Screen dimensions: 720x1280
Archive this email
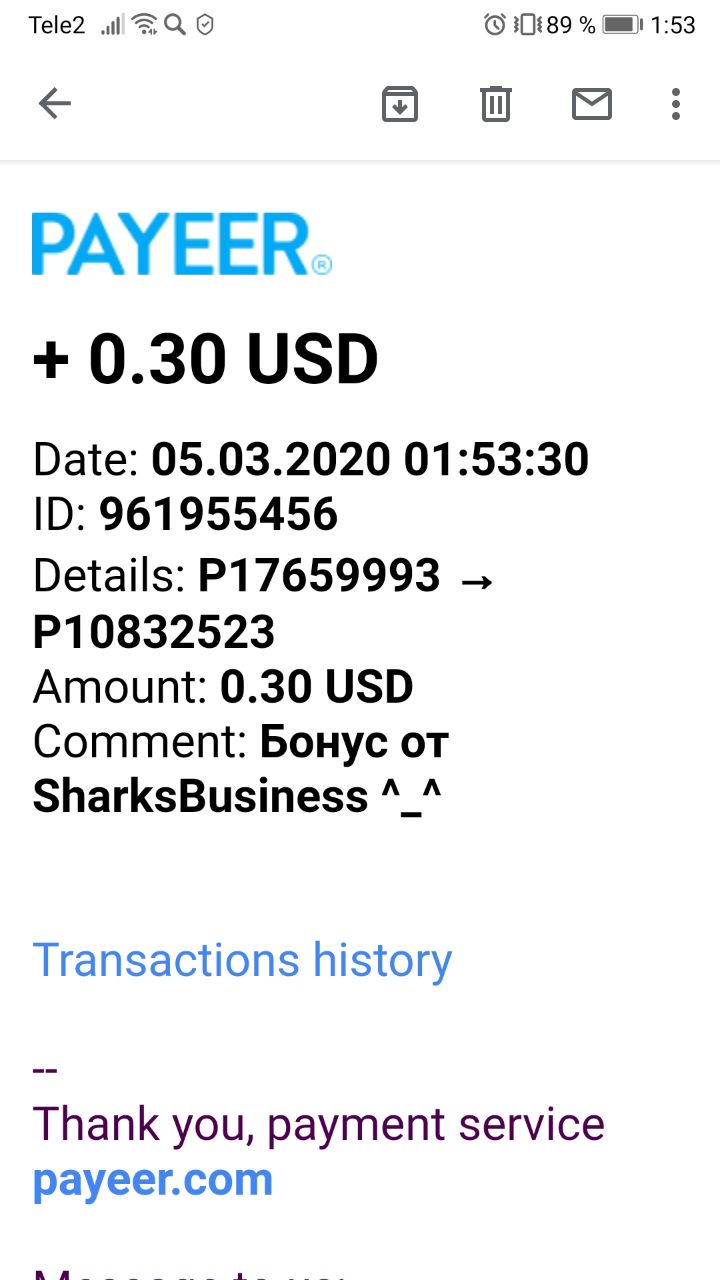pyautogui.click(x=400, y=104)
